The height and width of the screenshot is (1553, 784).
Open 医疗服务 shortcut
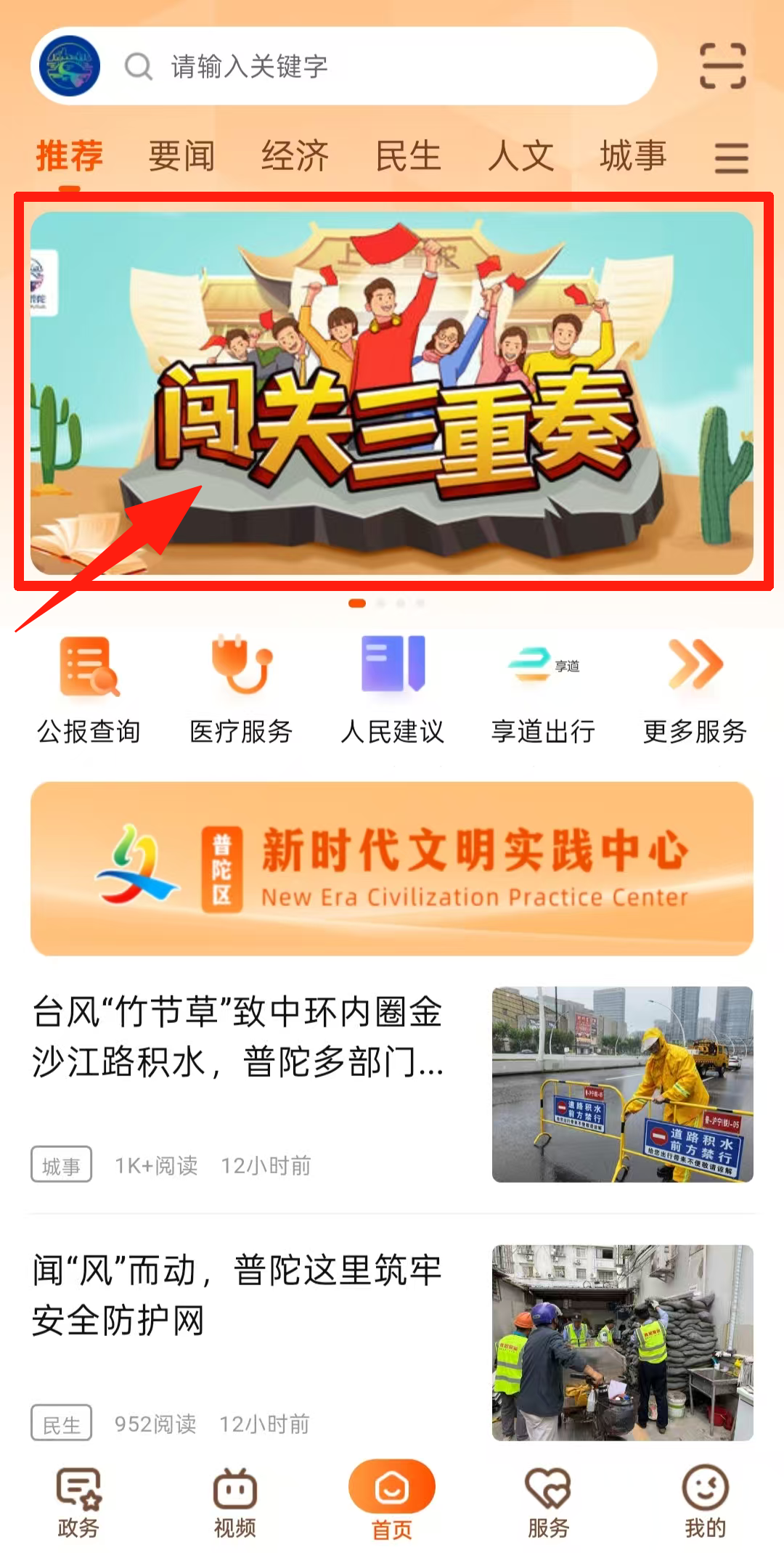pyautogui.click(x=241, y=690)
